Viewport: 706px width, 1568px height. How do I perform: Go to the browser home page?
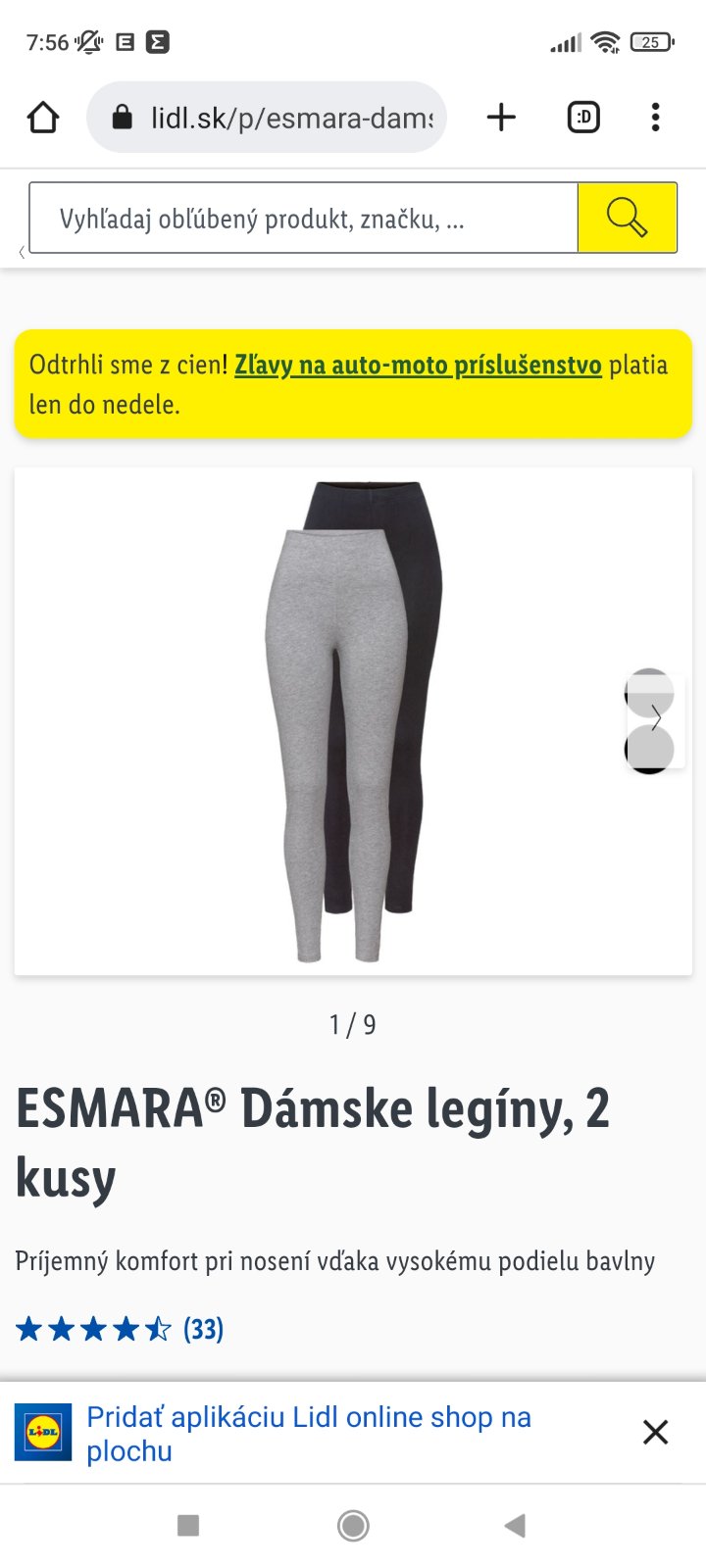click(x=43, y=118)
